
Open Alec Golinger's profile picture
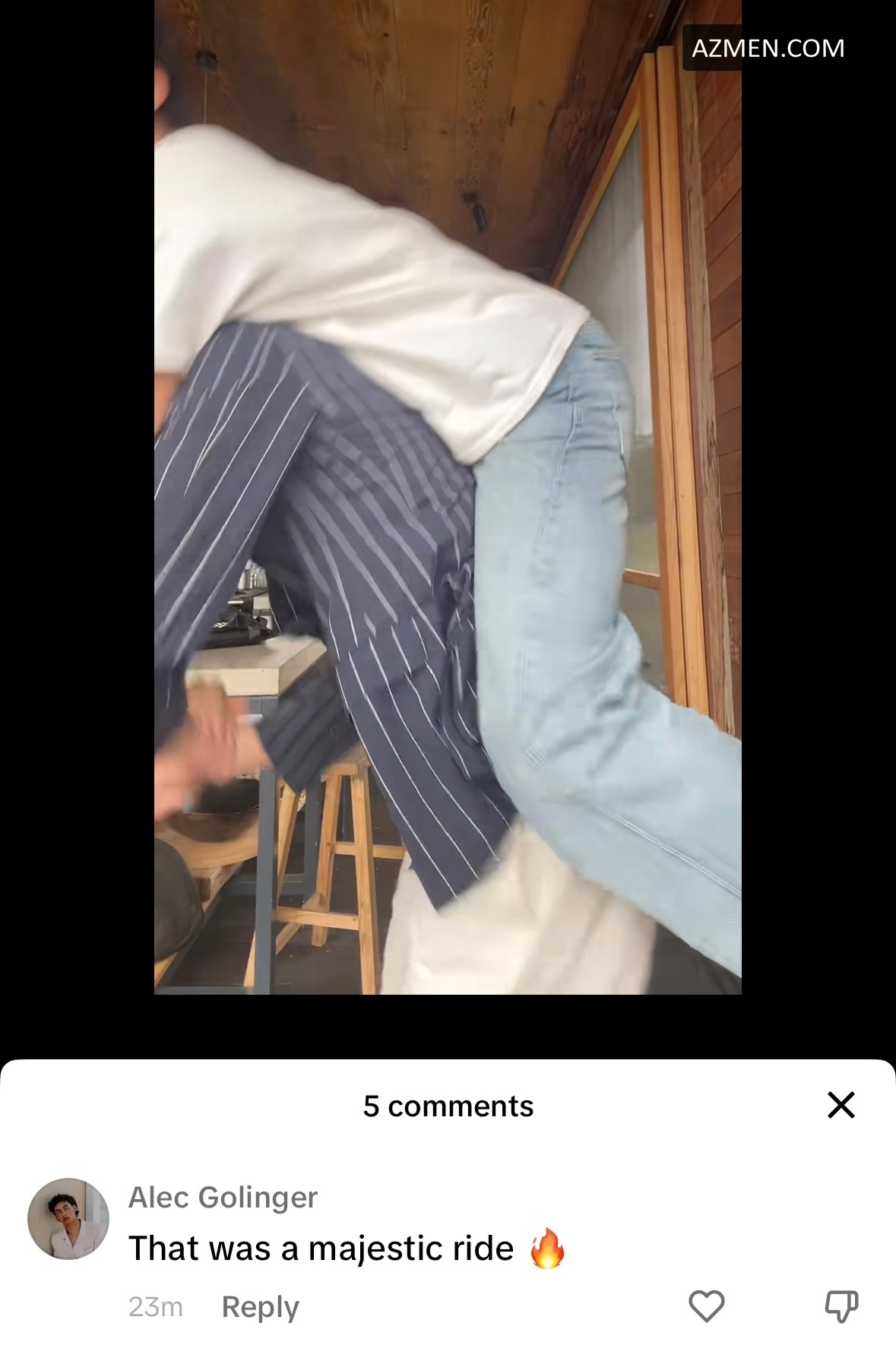pos(68,1219)
